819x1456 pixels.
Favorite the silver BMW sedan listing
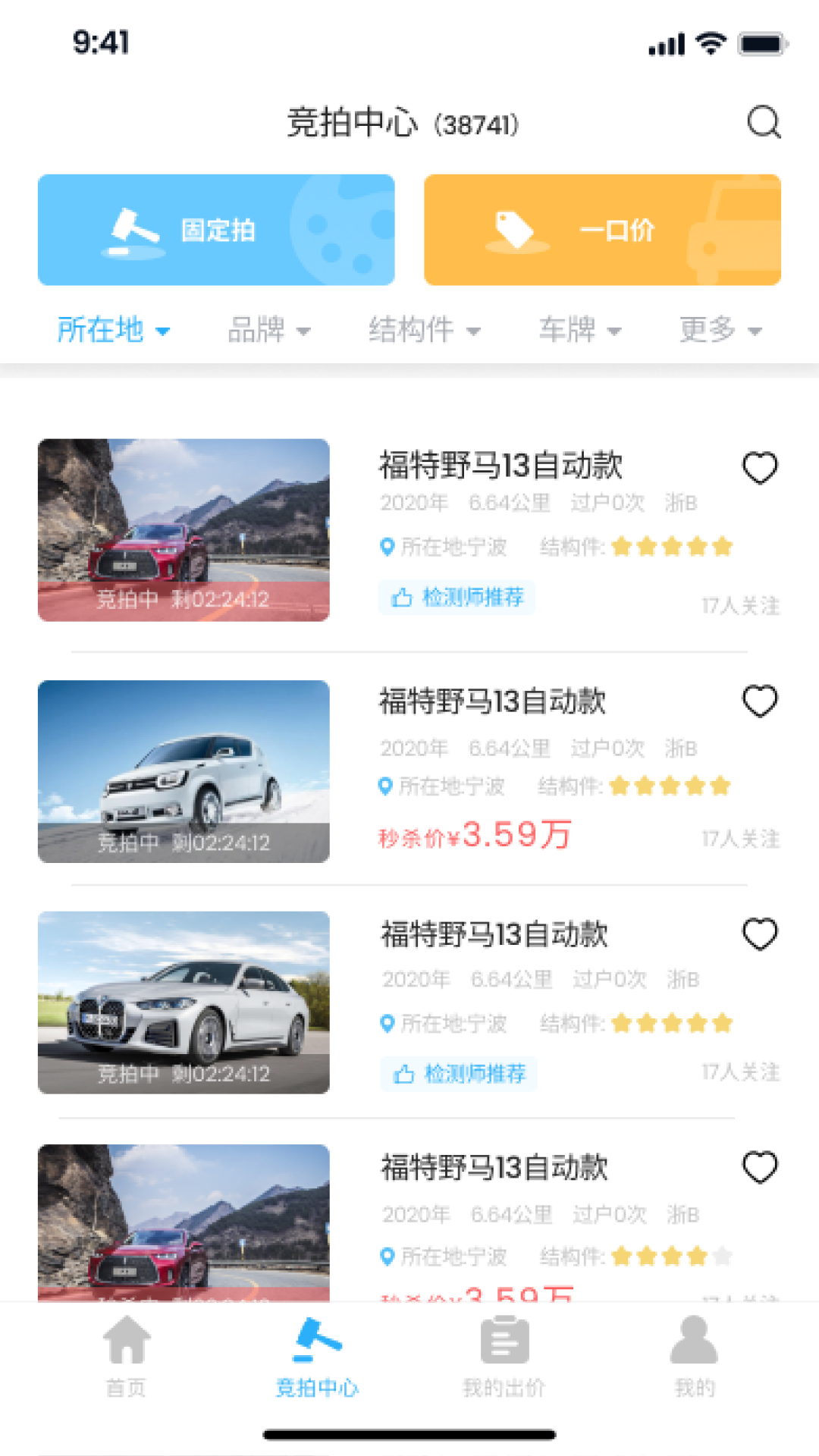pos(760,934)
